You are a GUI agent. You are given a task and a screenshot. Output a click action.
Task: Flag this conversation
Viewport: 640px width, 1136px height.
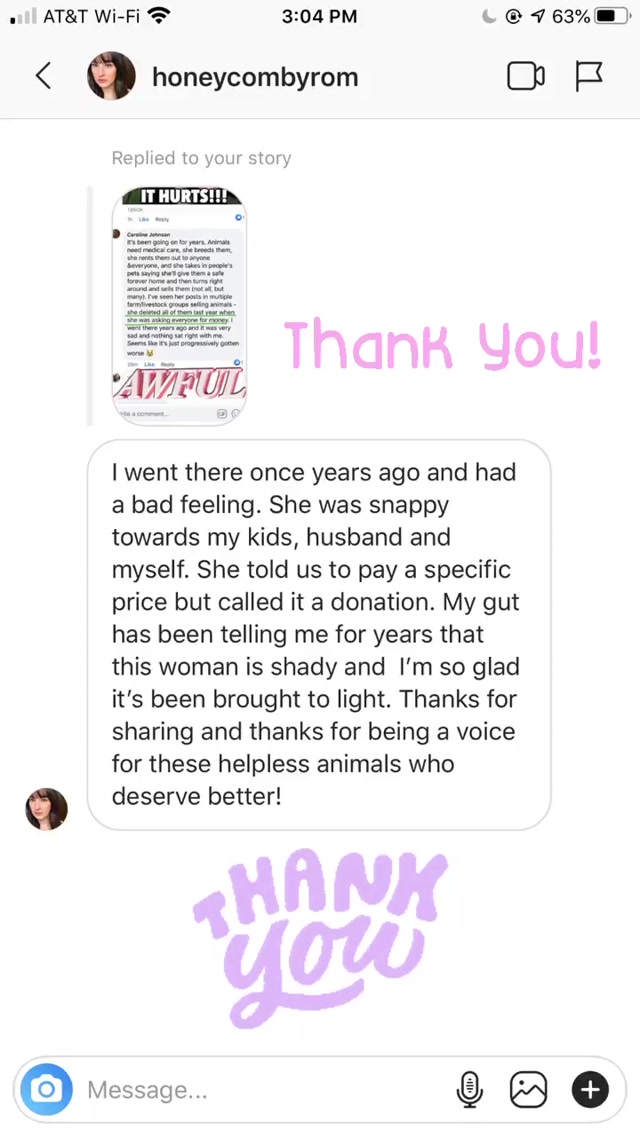click(x=589, y=76)
